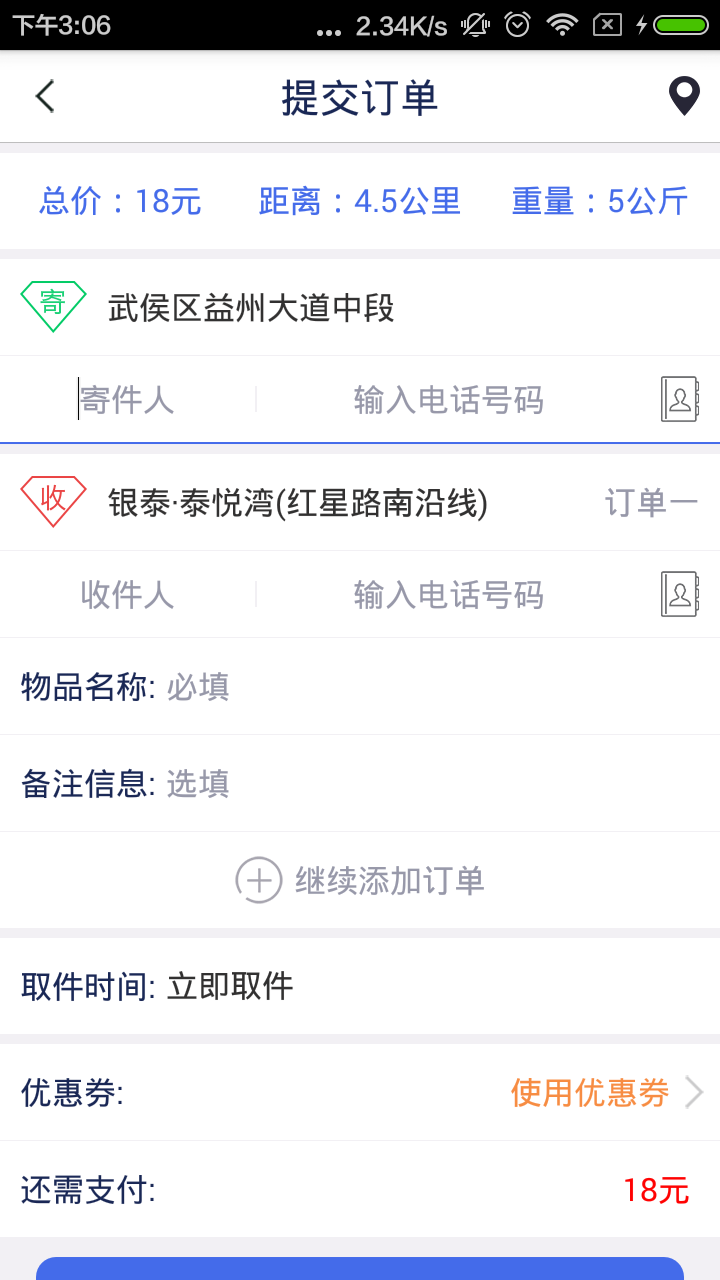The image size is (720, 1280).
Task: Edit sender address 武侯区益州大道中段
Action: coord(251,307)
